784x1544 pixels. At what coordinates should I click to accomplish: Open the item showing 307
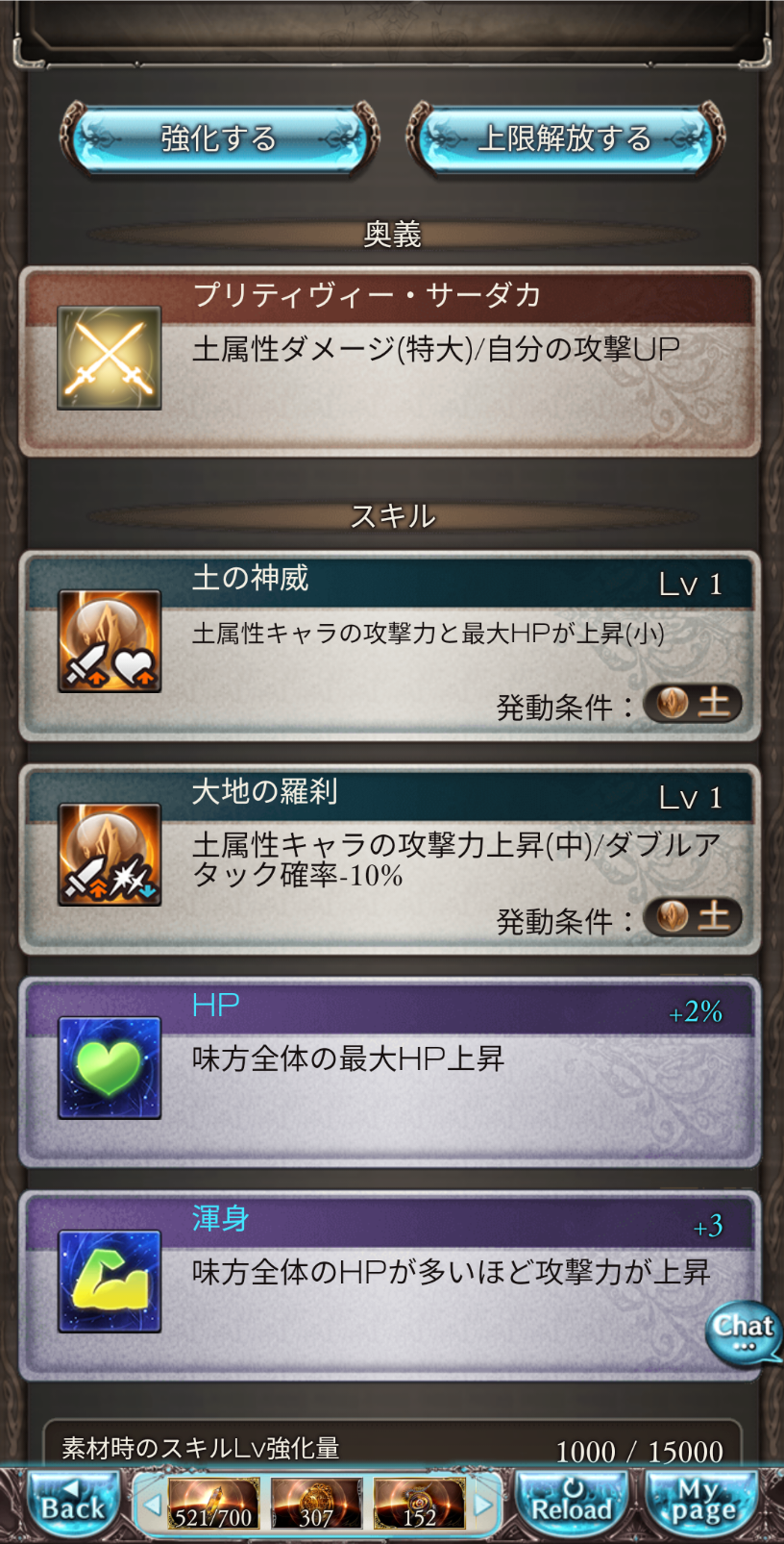pyautogui.click(x=316, y=1504)
